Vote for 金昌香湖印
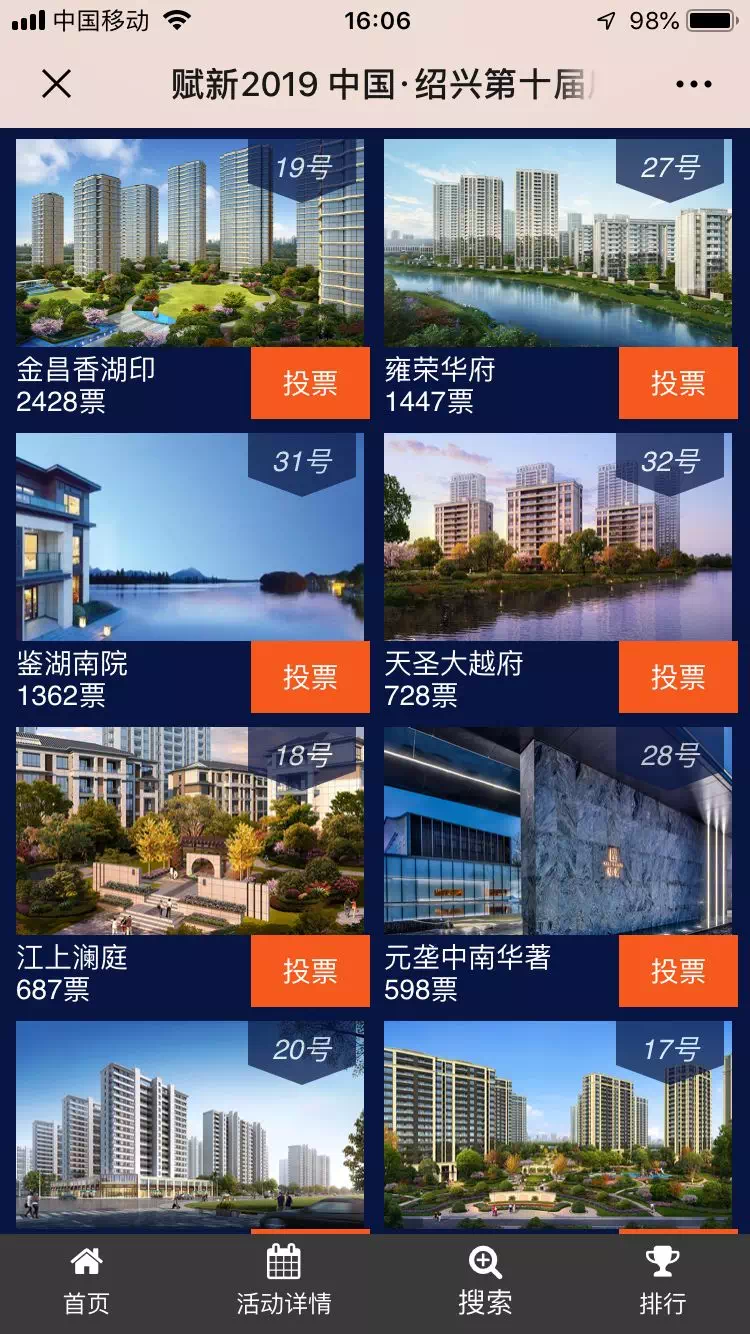The width and height of the screenshot is (750, 1334). click(310, 383)
